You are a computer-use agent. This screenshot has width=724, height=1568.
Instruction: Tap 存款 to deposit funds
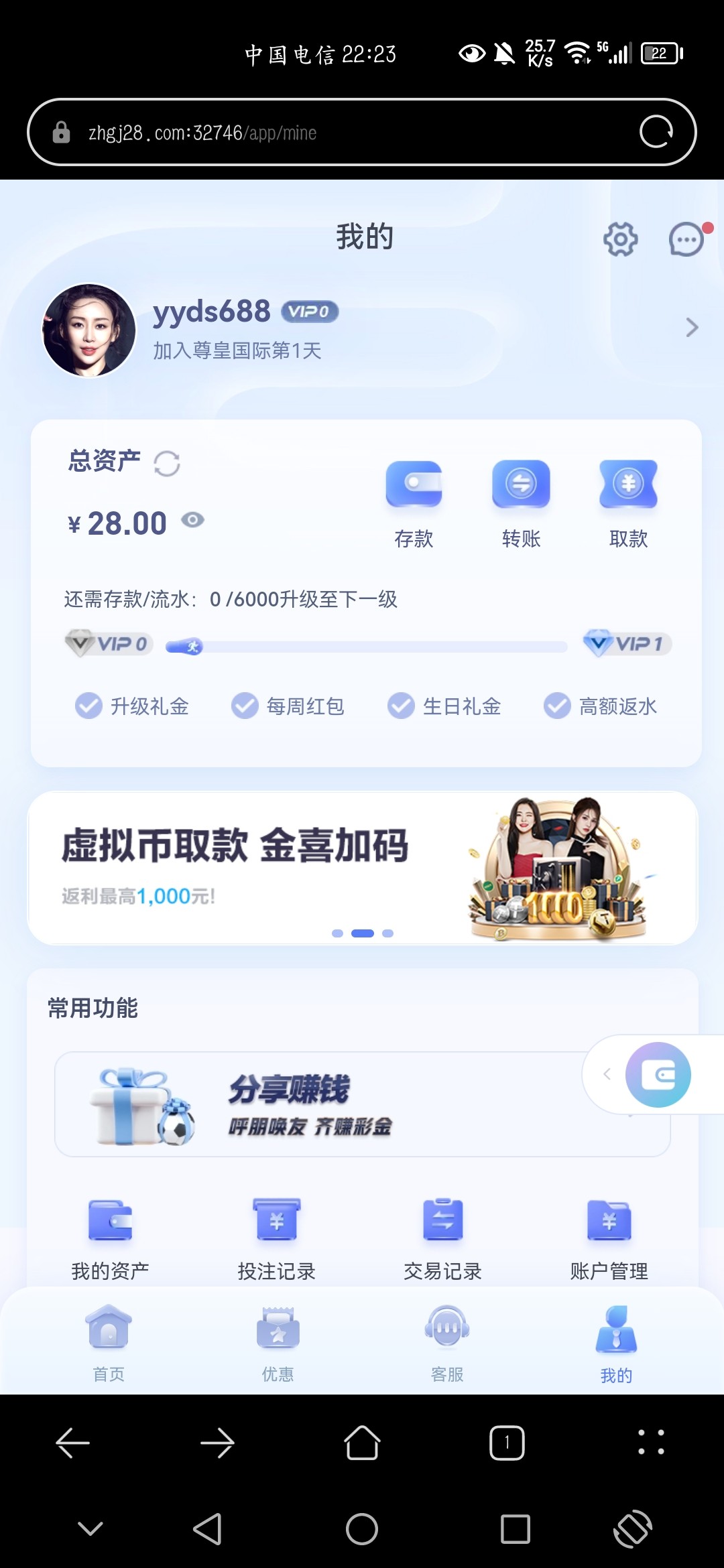tap(414, 504)
